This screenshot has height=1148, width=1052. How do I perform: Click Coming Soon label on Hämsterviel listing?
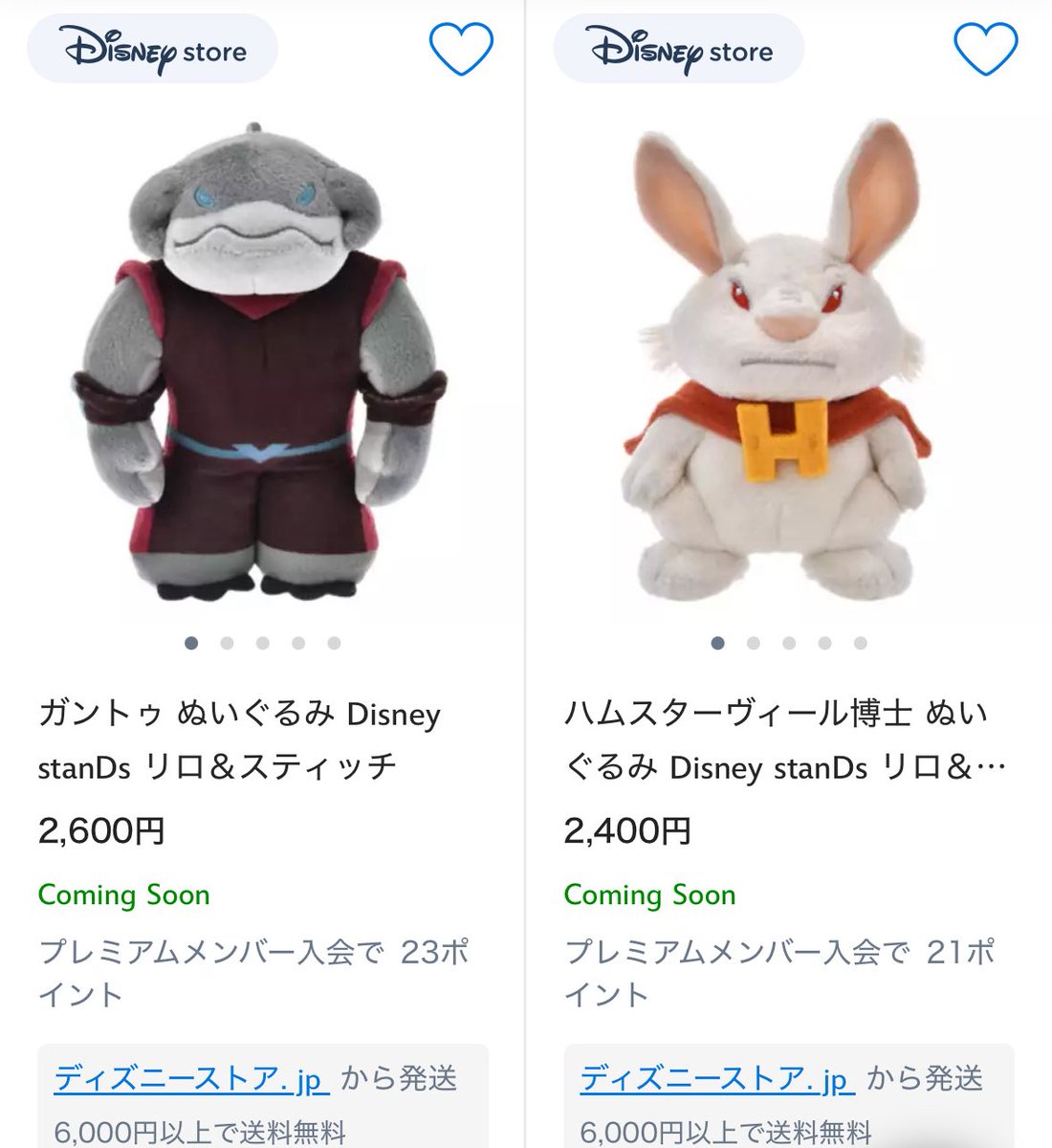click(648, 895)
